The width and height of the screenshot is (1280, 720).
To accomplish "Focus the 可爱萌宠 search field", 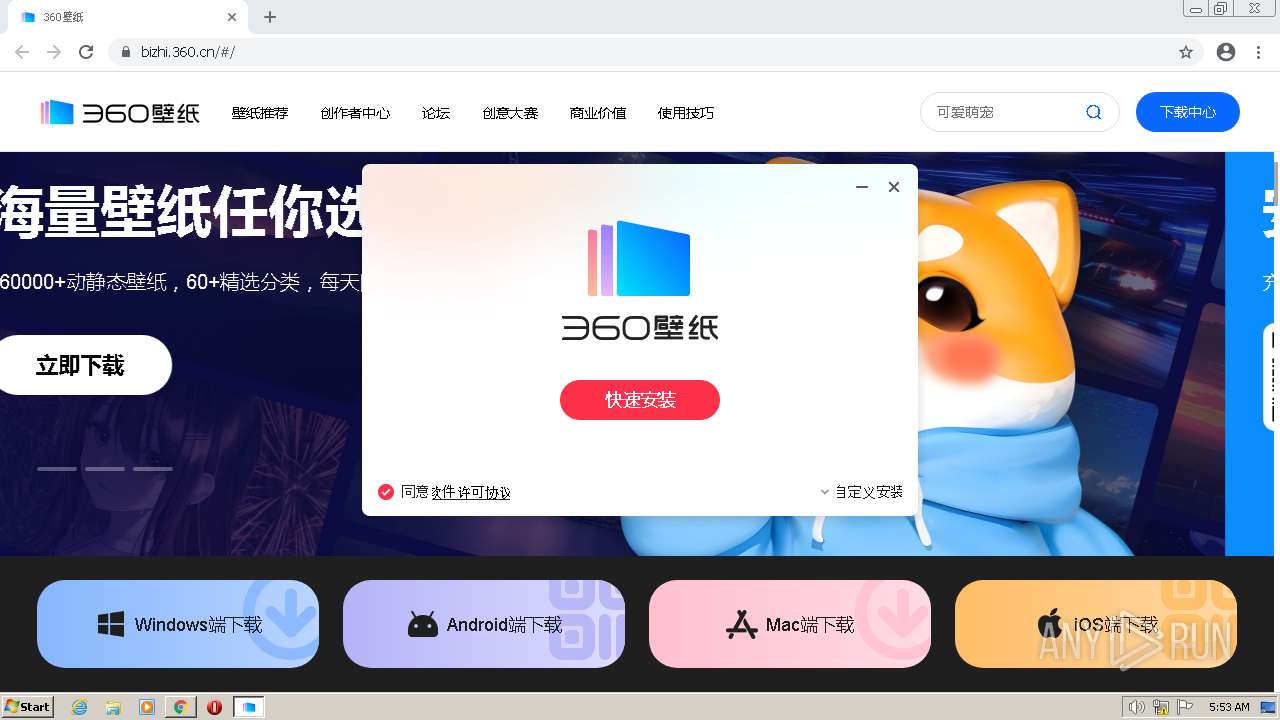I will point(1000,112).
